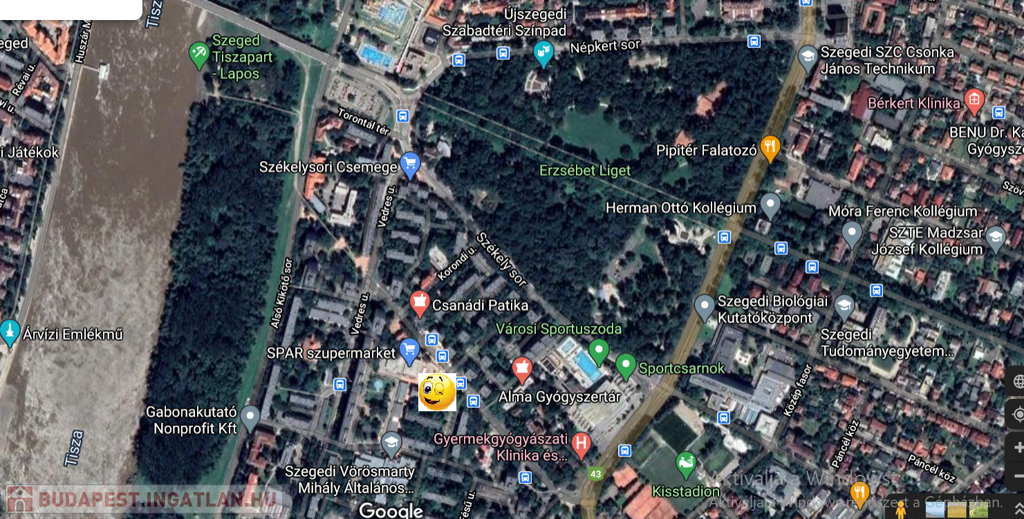
Task: Open Szeged Tiszapart - Lapos marker
Action: (199, 52)
